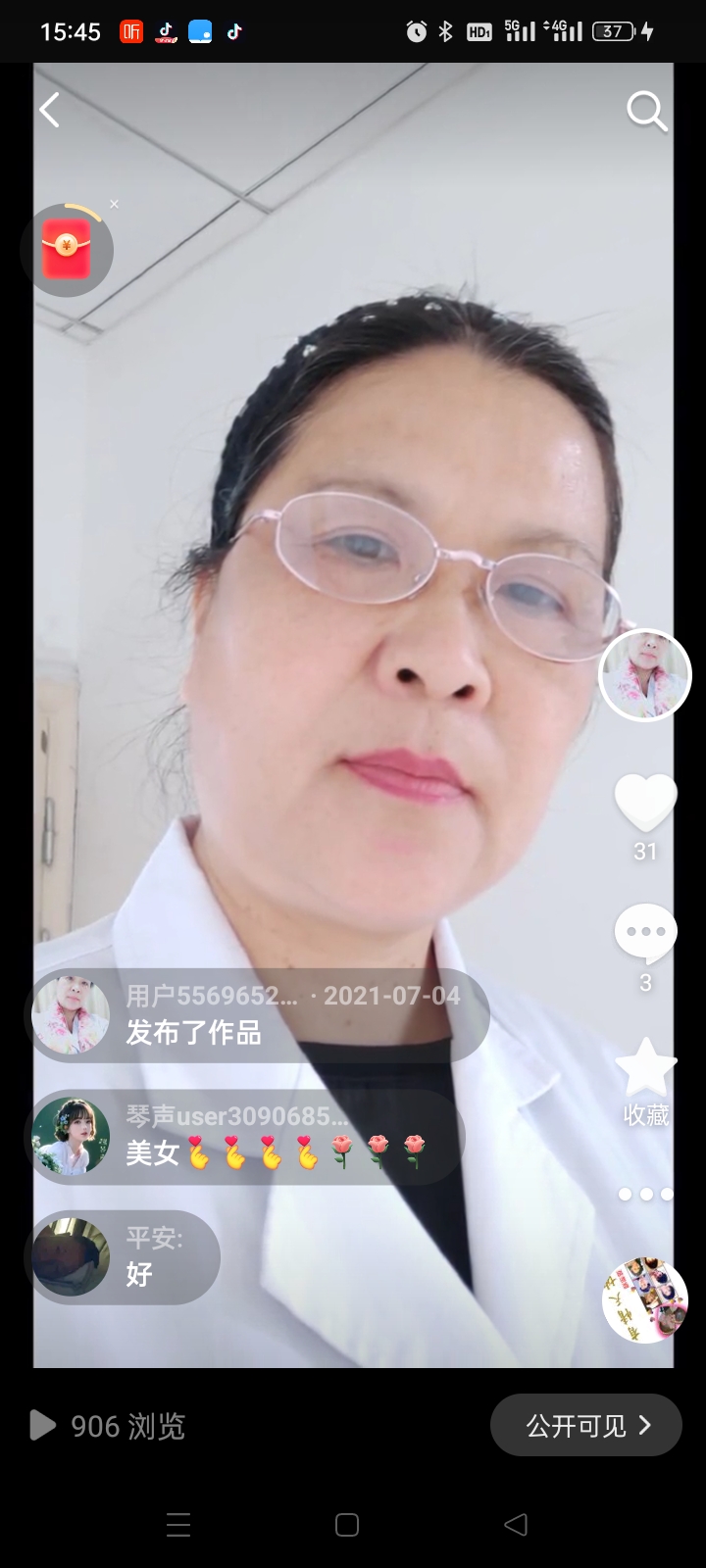Change visibility via 公开可见 button
This screenshot has width=706, height=1568.
coord(585,1425)
